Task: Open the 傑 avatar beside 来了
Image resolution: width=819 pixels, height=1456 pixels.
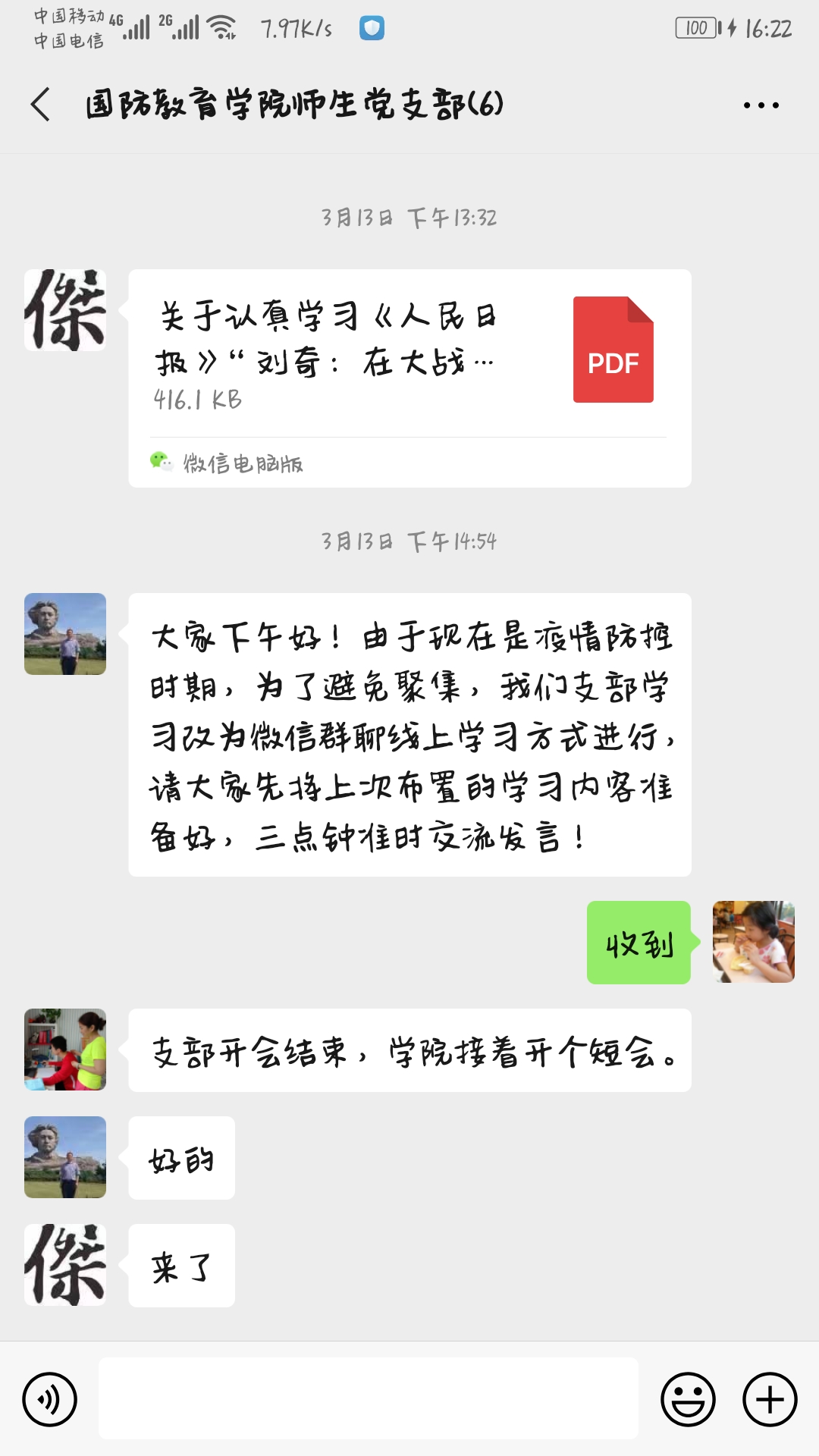Action: pyautogui.click(x=65, y=1265)
